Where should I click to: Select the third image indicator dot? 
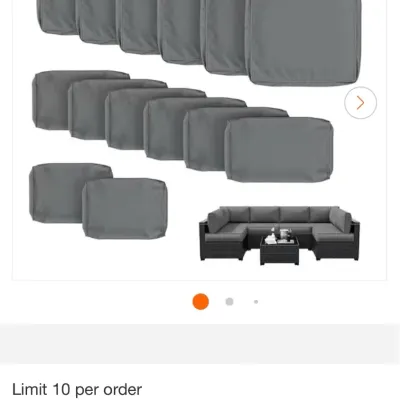(x=256, y=302)
